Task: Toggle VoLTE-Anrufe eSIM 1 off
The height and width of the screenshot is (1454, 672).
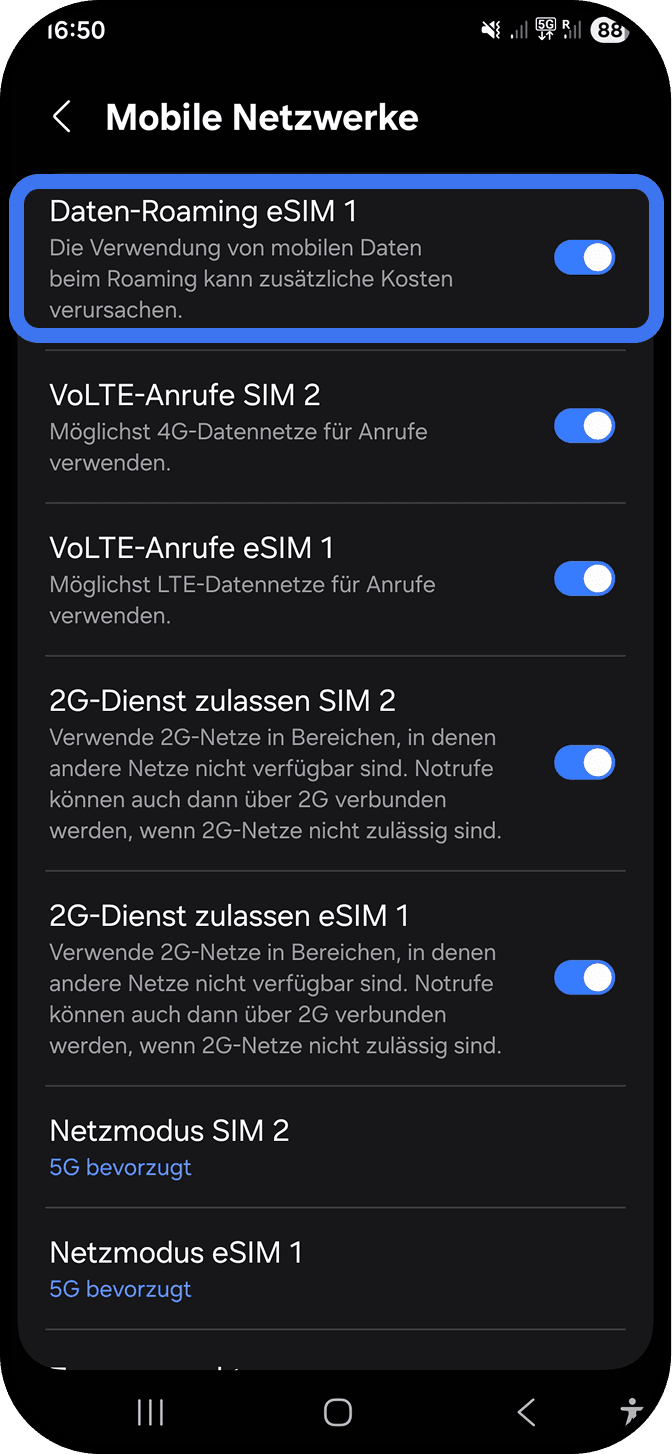Action: click(584, 579)
